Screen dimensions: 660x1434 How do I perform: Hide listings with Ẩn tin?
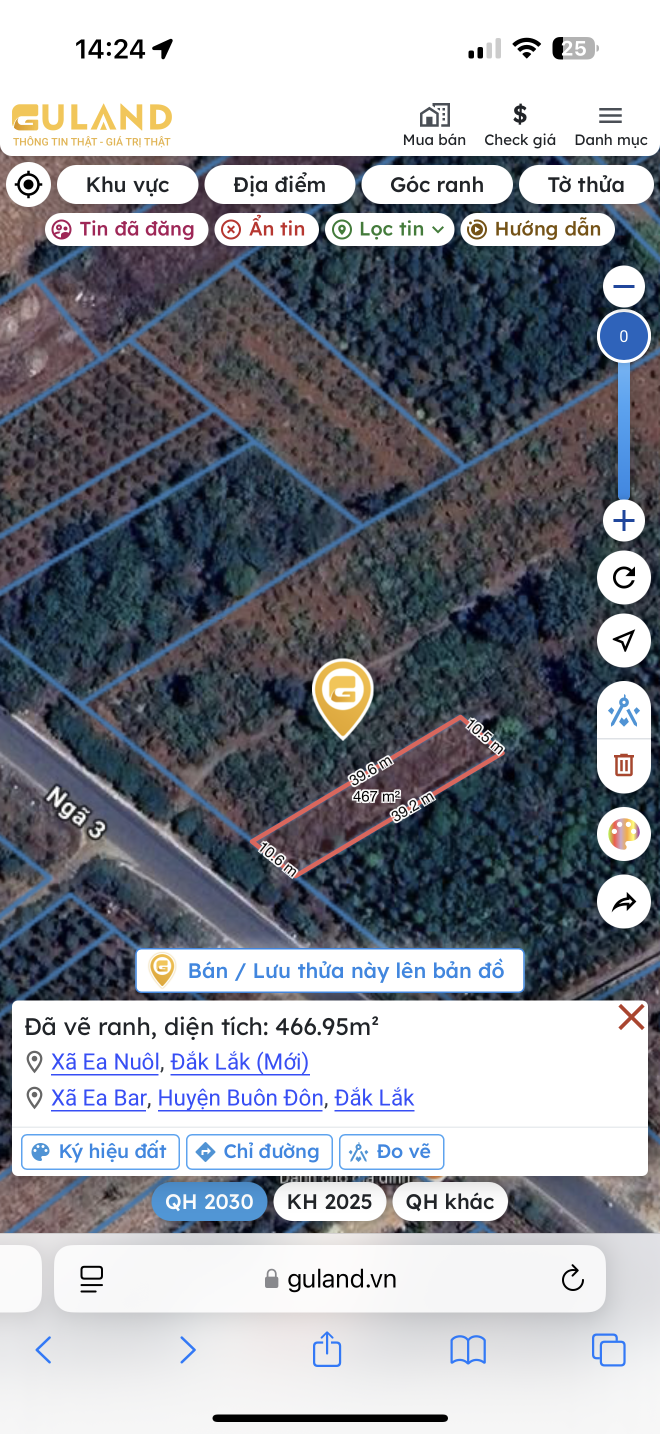click(x=266, y=229)
